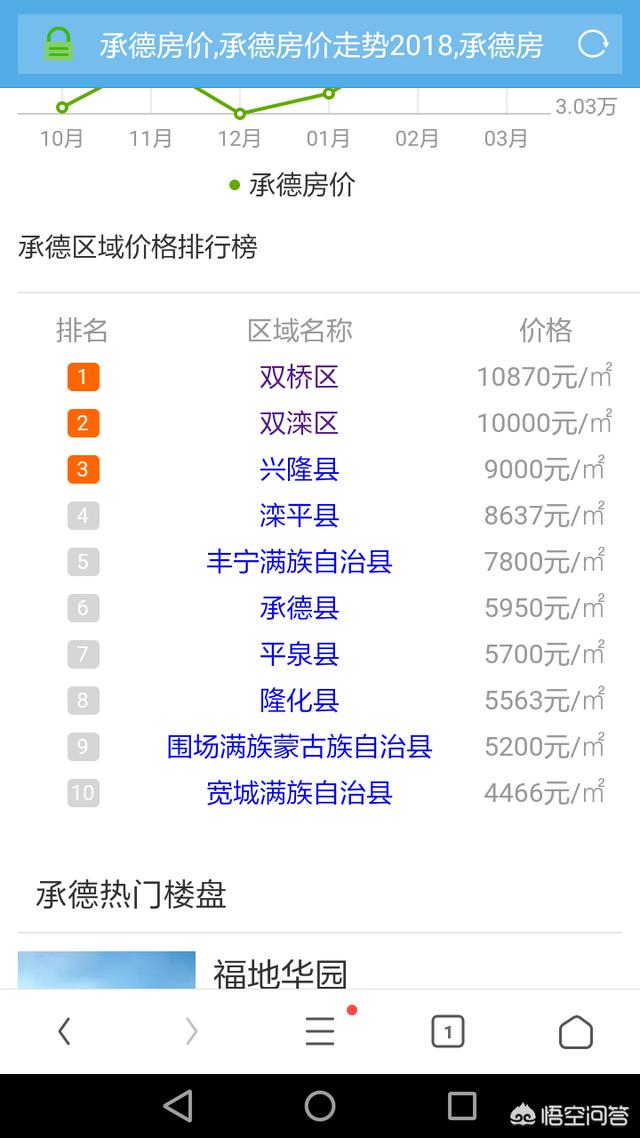Reload the page with the refresh icon

pyautogui.click(x=592, y=44)
